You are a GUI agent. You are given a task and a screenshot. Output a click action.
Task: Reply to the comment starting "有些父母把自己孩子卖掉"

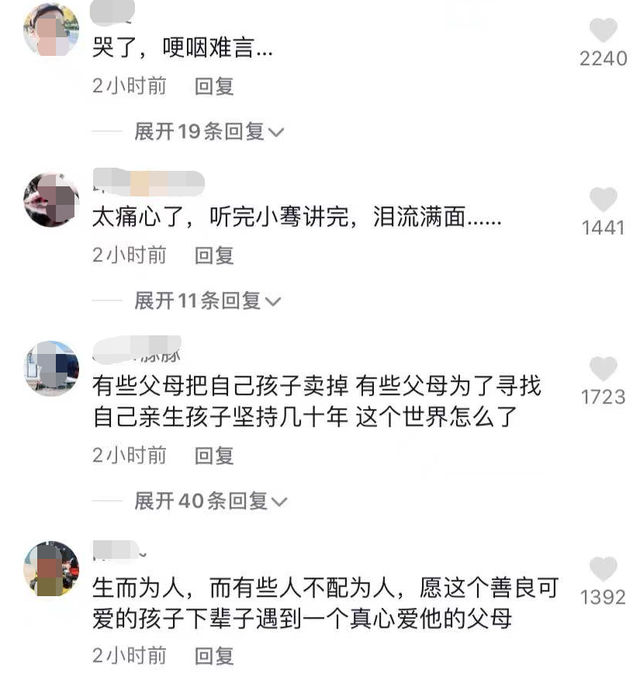[214, 455]
